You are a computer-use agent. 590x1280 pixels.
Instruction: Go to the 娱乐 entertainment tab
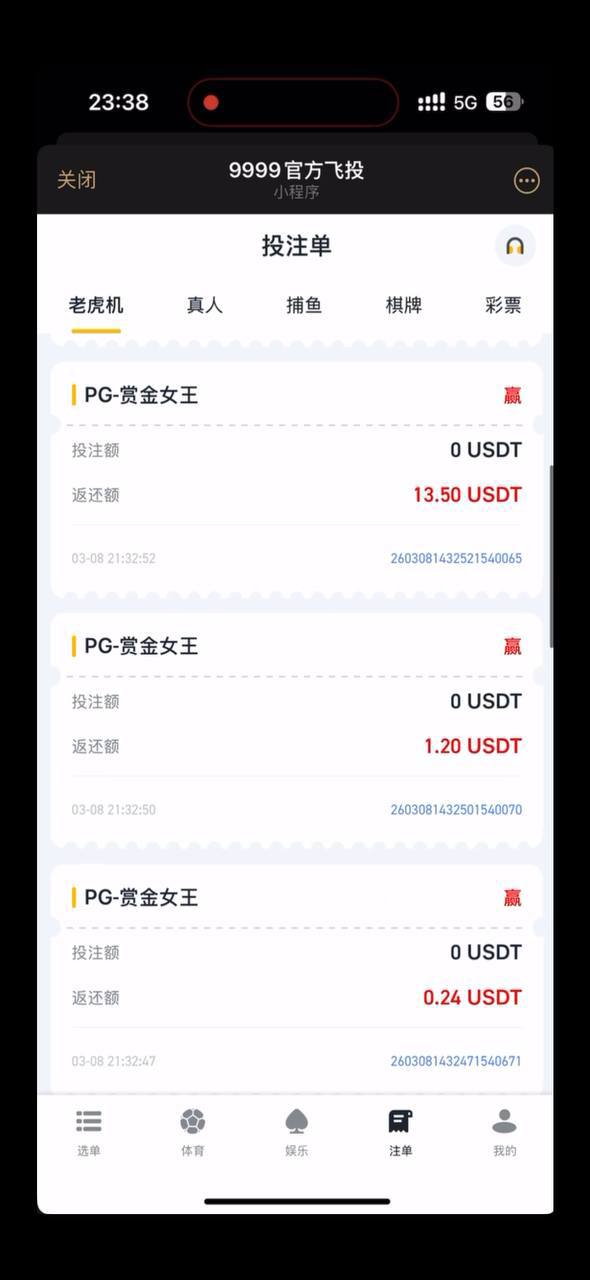pos(297,1132)
